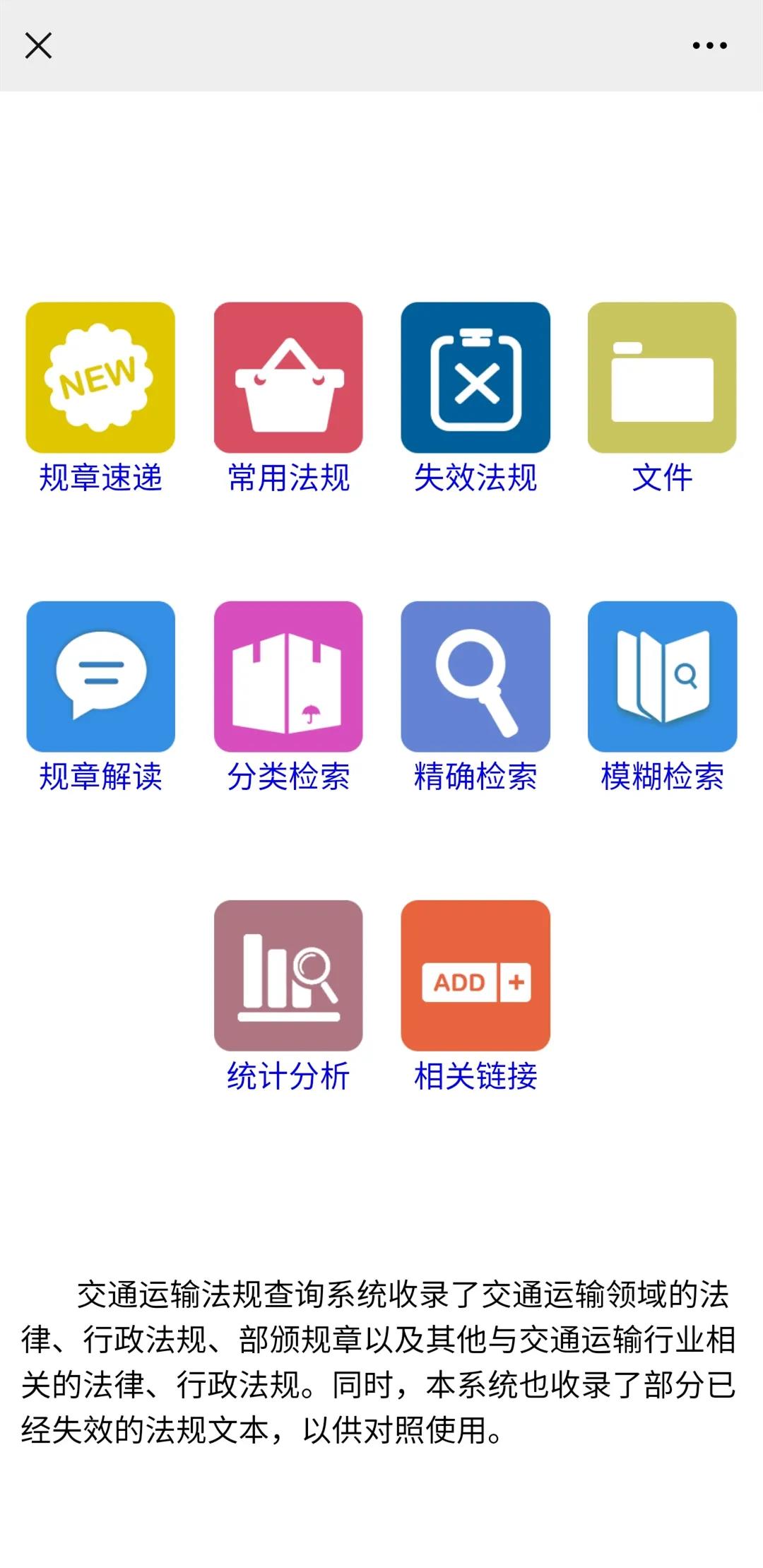Open 统计分析 statistics analysis
The height and width of the screenshot is (1568, 763).
288,976
